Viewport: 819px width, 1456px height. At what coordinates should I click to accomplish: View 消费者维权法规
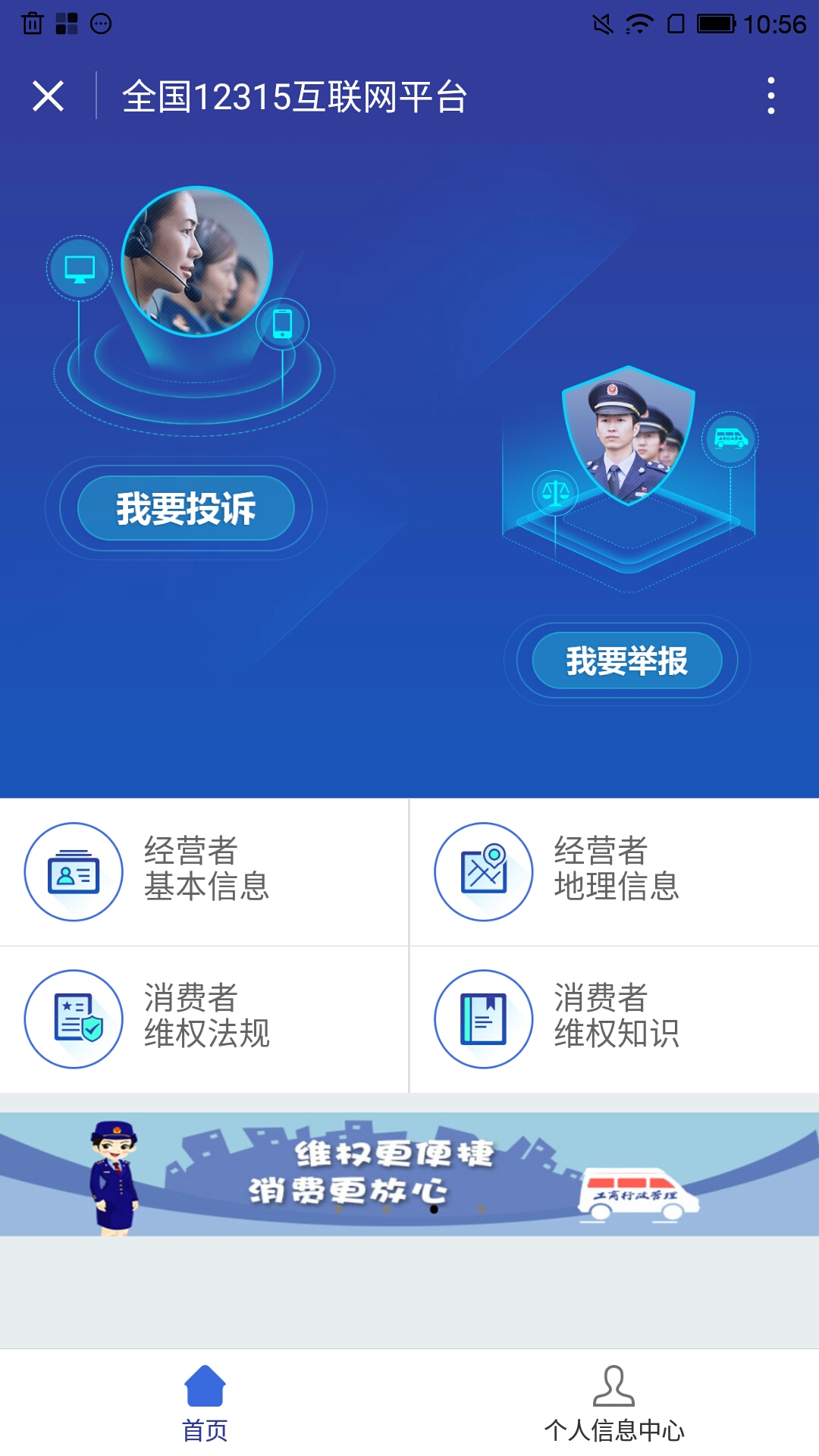point(203,1018)
